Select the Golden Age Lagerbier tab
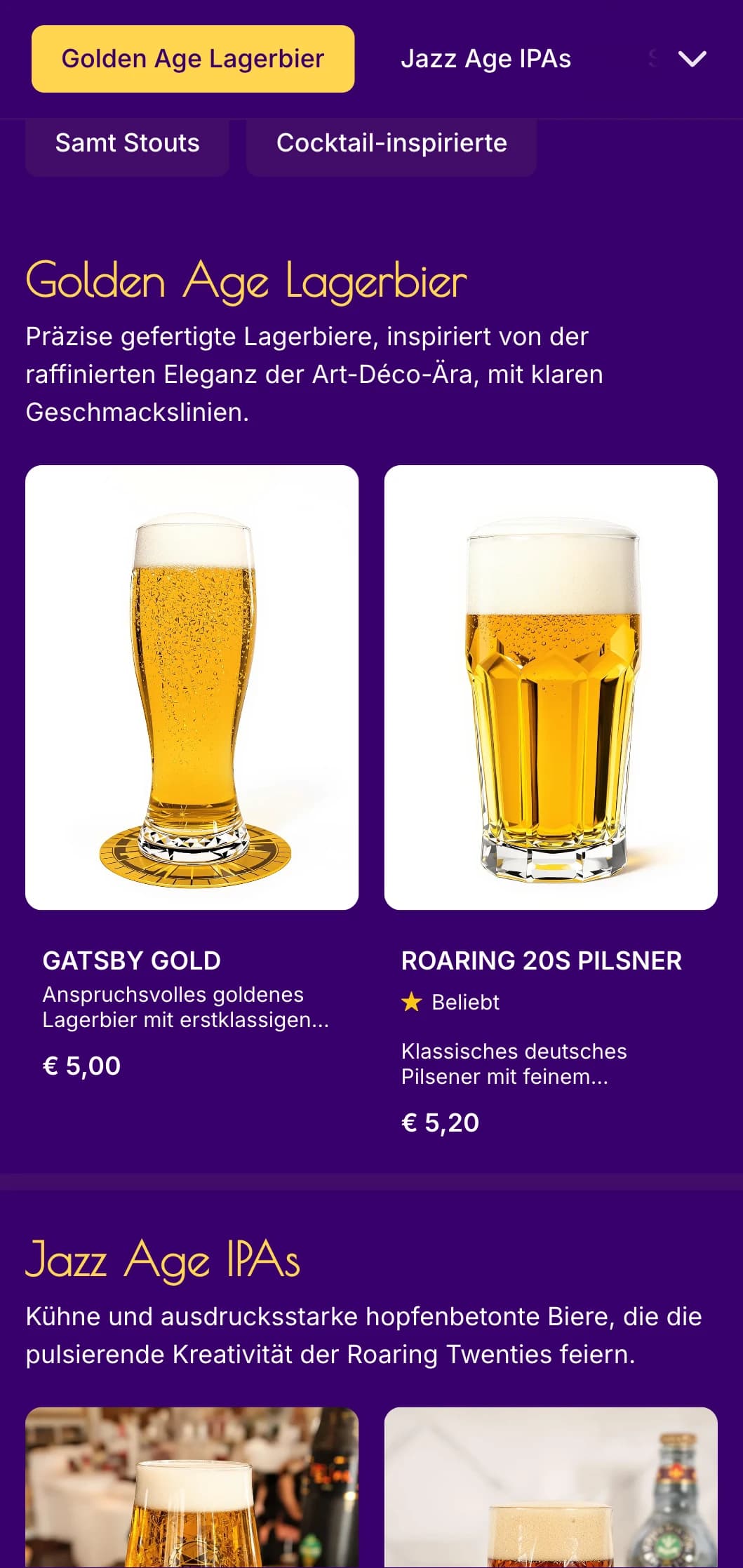This screenshot has width=743, height=1568. (x=193, y=59)
